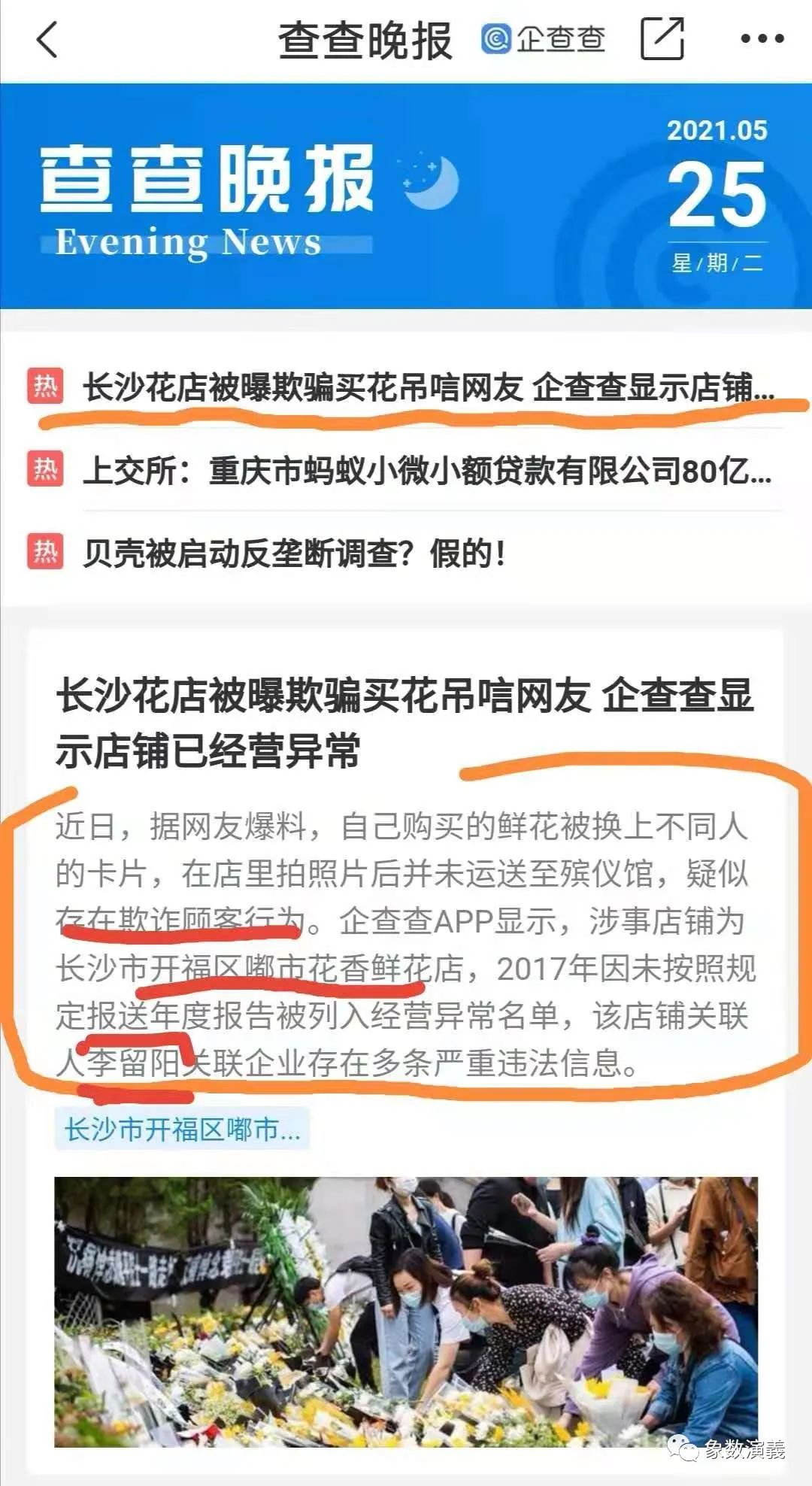This screenshot has width=812, height=1486.
Task: Open hot headline 贝壳被启动反垄断调查
Action: click(x=293, y=554)
